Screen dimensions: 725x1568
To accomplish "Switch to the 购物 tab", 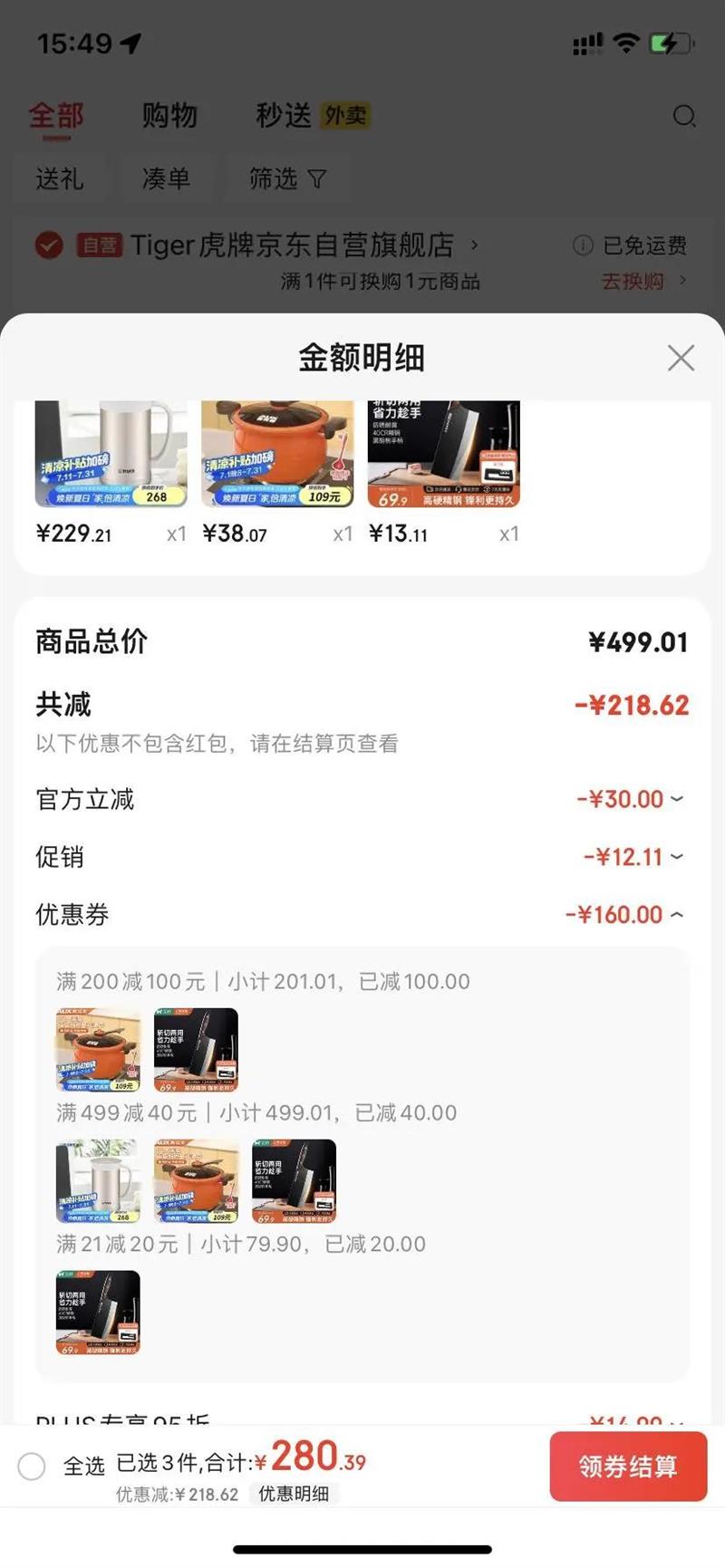I will point(169,115).
